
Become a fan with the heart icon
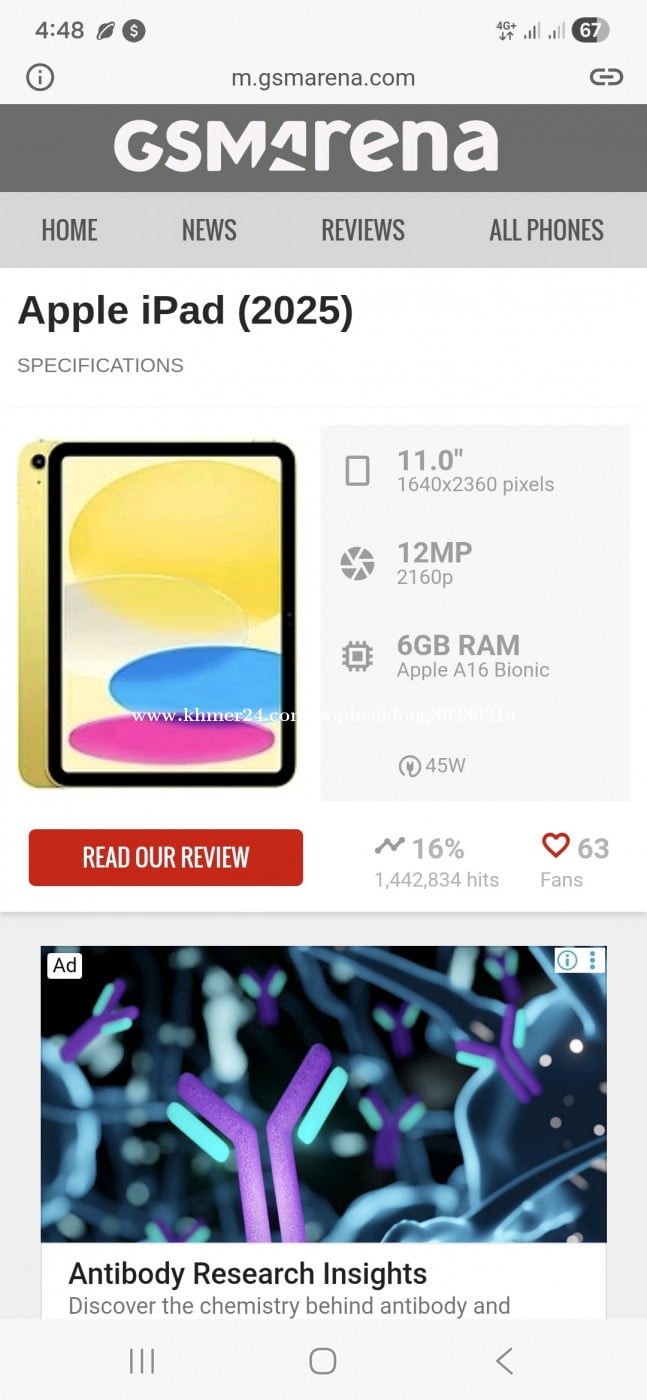click(555, 846)
